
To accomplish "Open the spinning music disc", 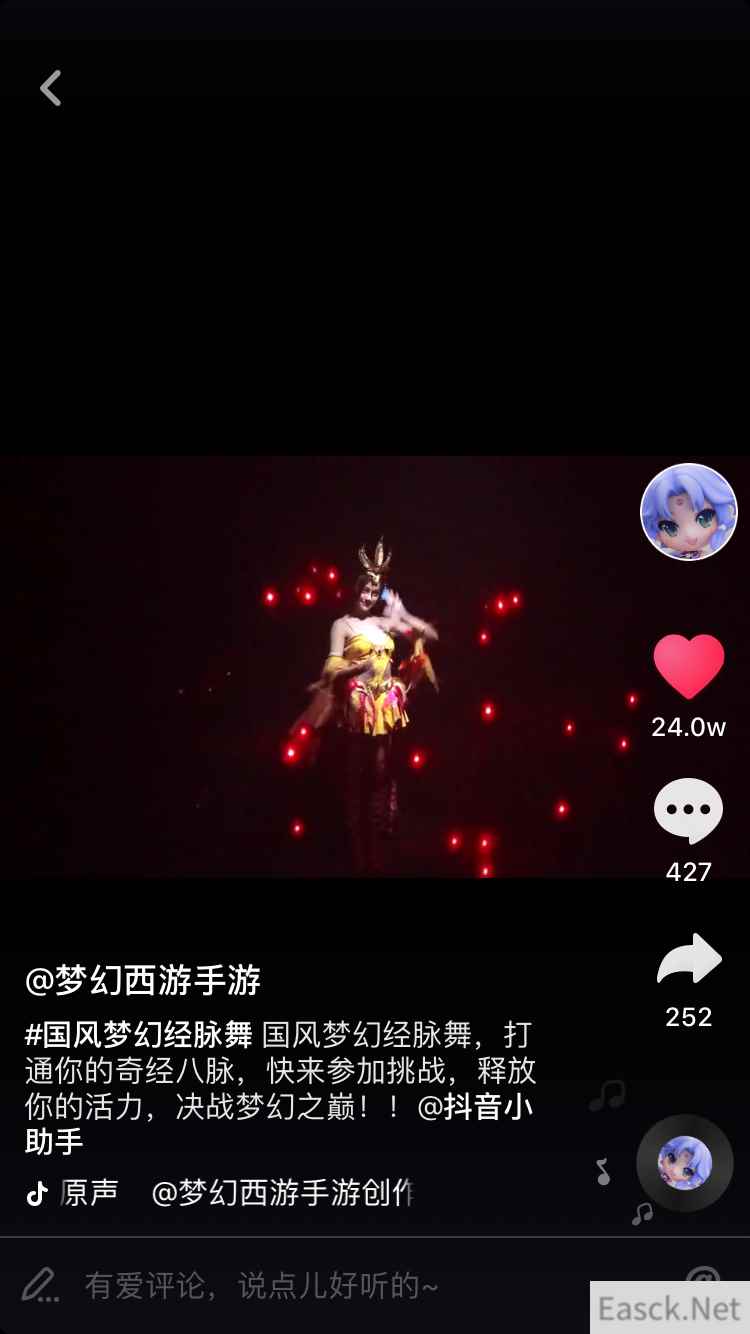I will tap(685, 1163).
